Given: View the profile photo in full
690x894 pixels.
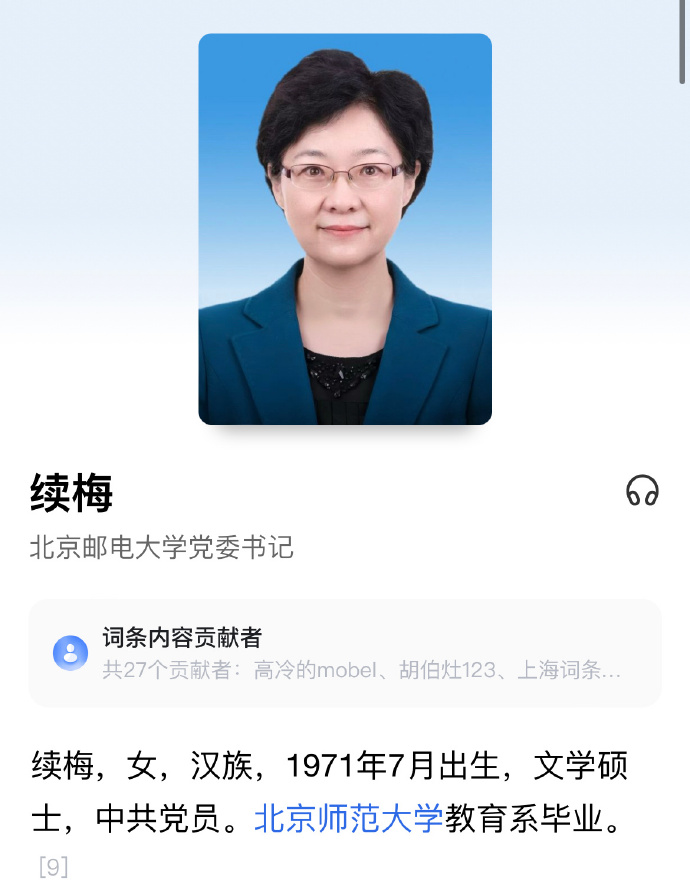Looking at the screenshot, I should (x=345, y=229).
